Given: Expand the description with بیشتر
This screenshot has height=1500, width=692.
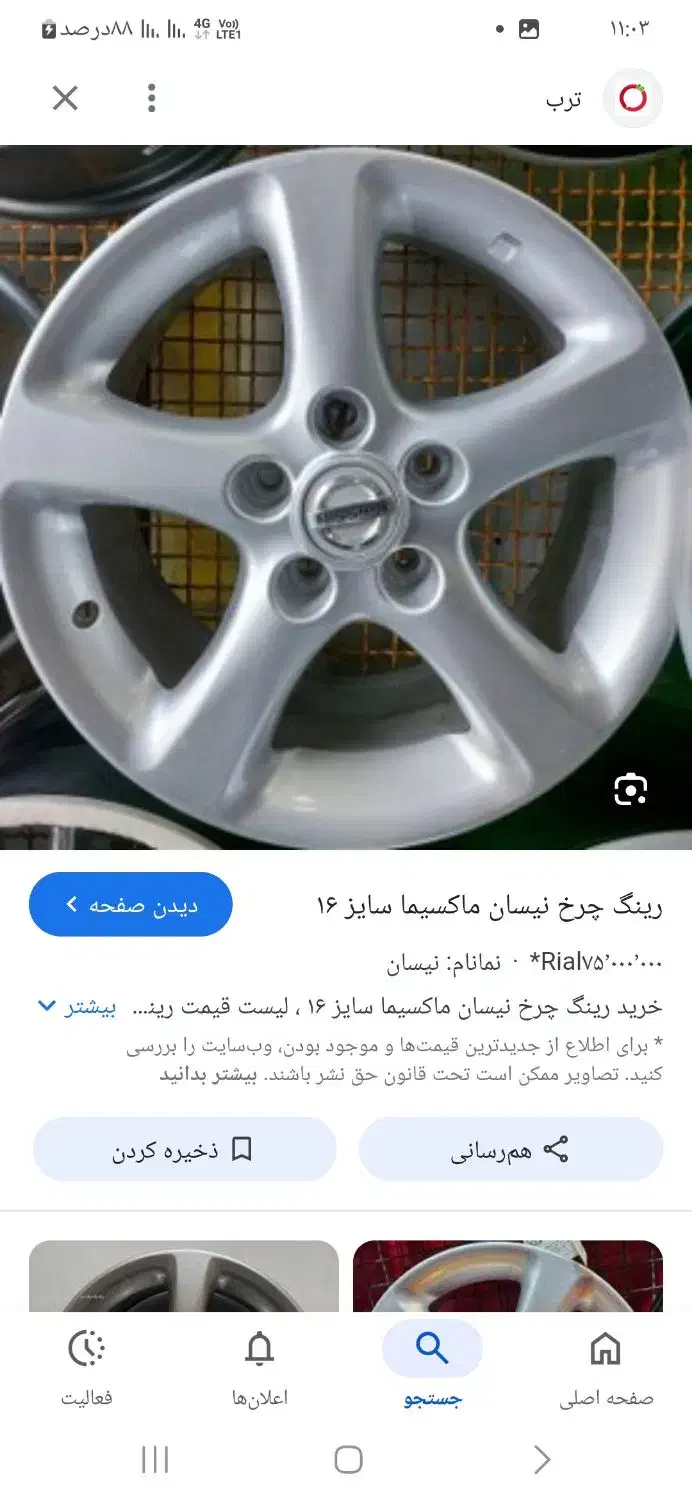Looking at the screenshot, I should click(x=76, y=1007).
